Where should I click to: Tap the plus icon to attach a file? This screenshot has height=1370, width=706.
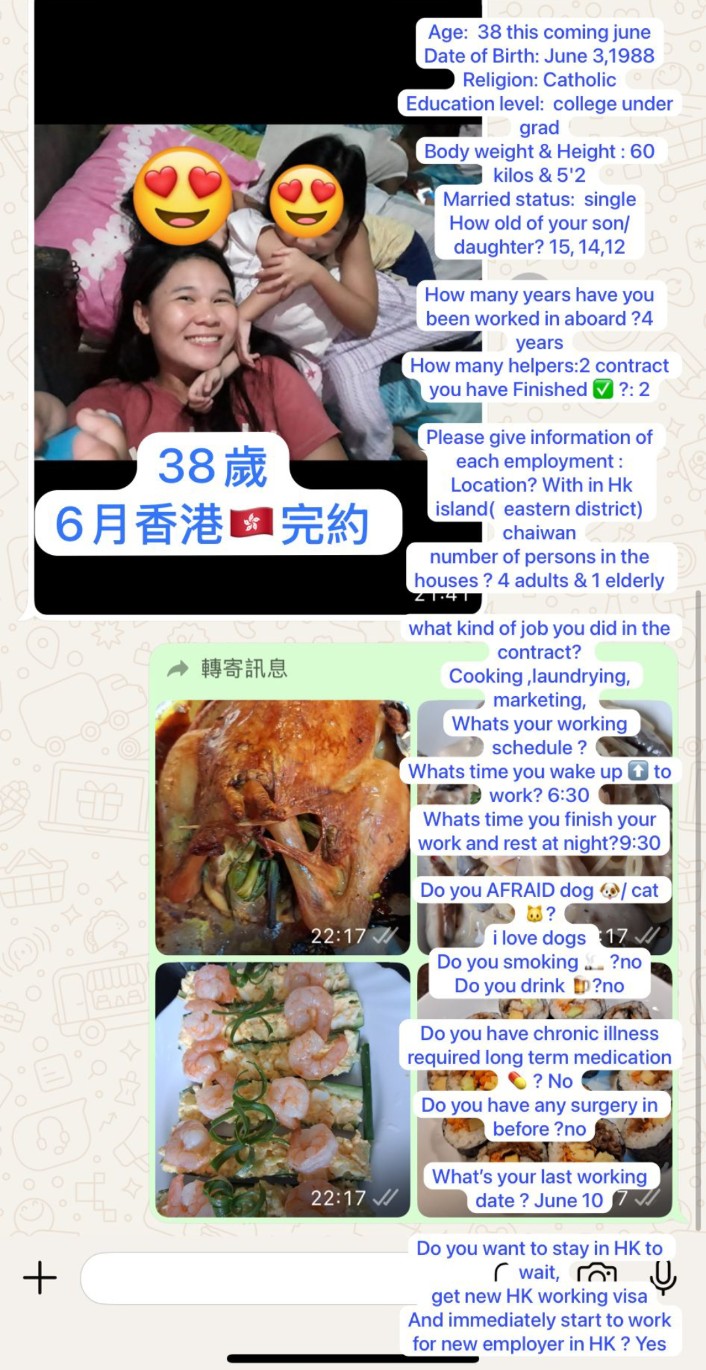pos(40,1277)
